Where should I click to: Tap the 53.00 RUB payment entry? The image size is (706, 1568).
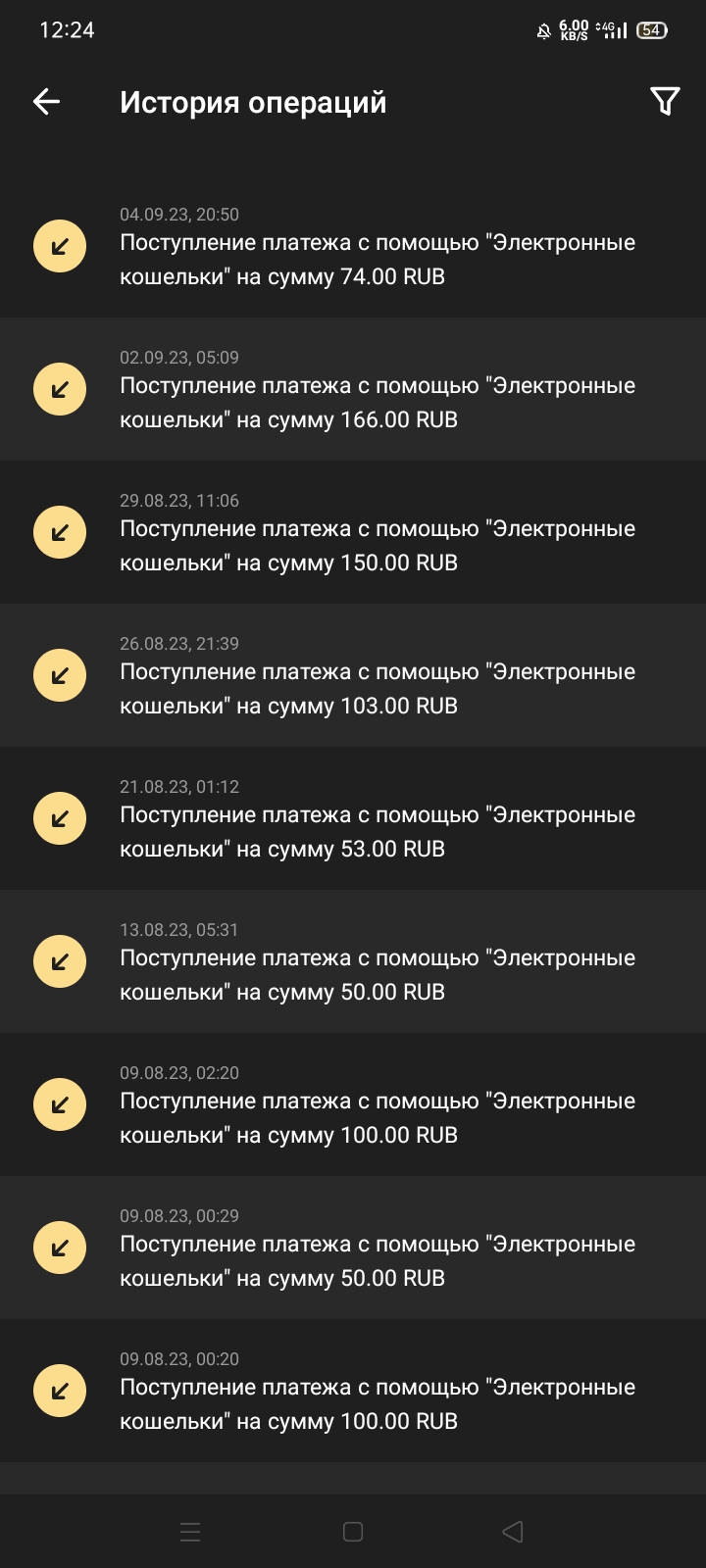pyautogui.click(x=378, y=832)
